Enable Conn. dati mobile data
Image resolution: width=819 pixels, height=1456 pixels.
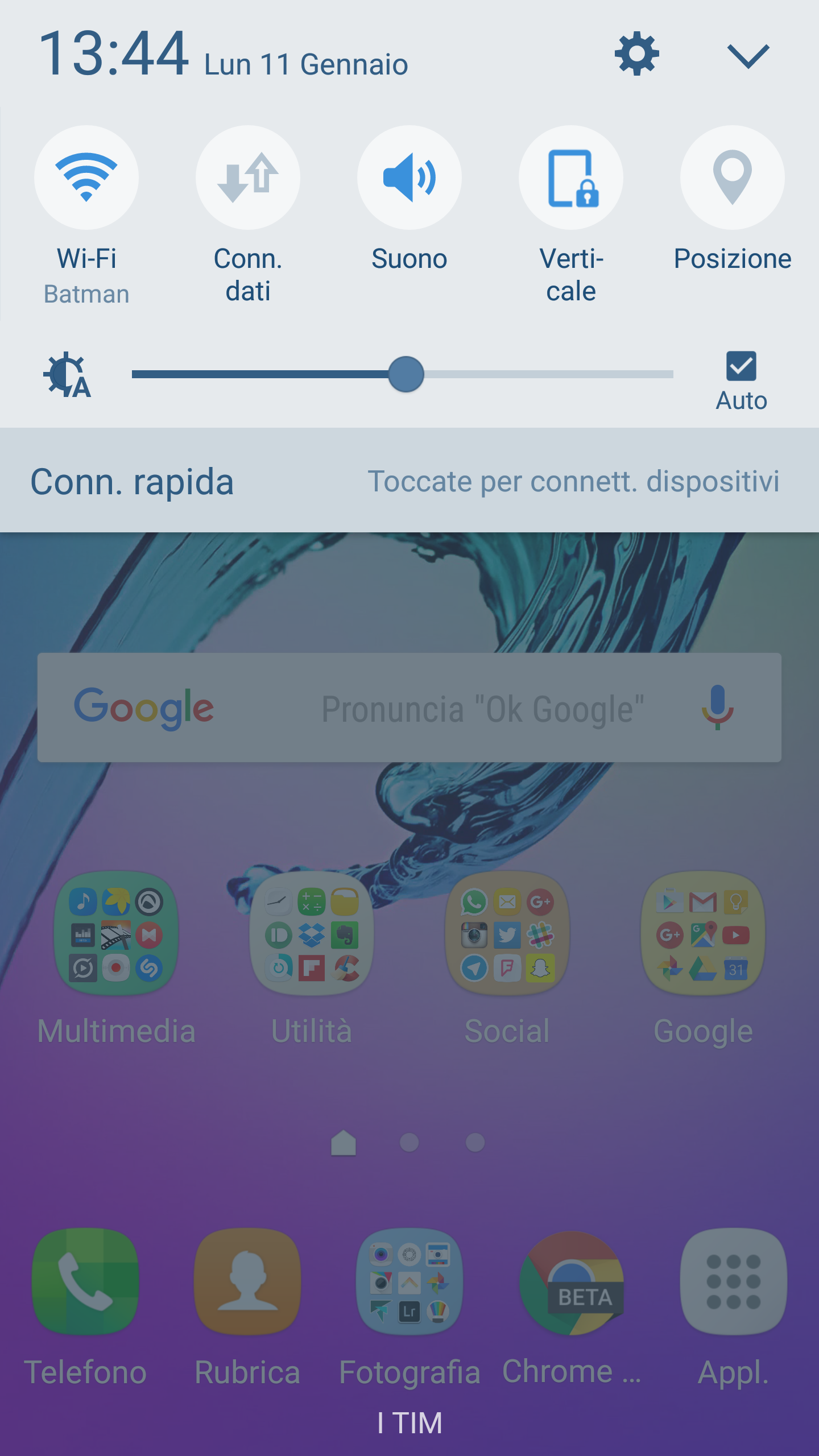248,178
